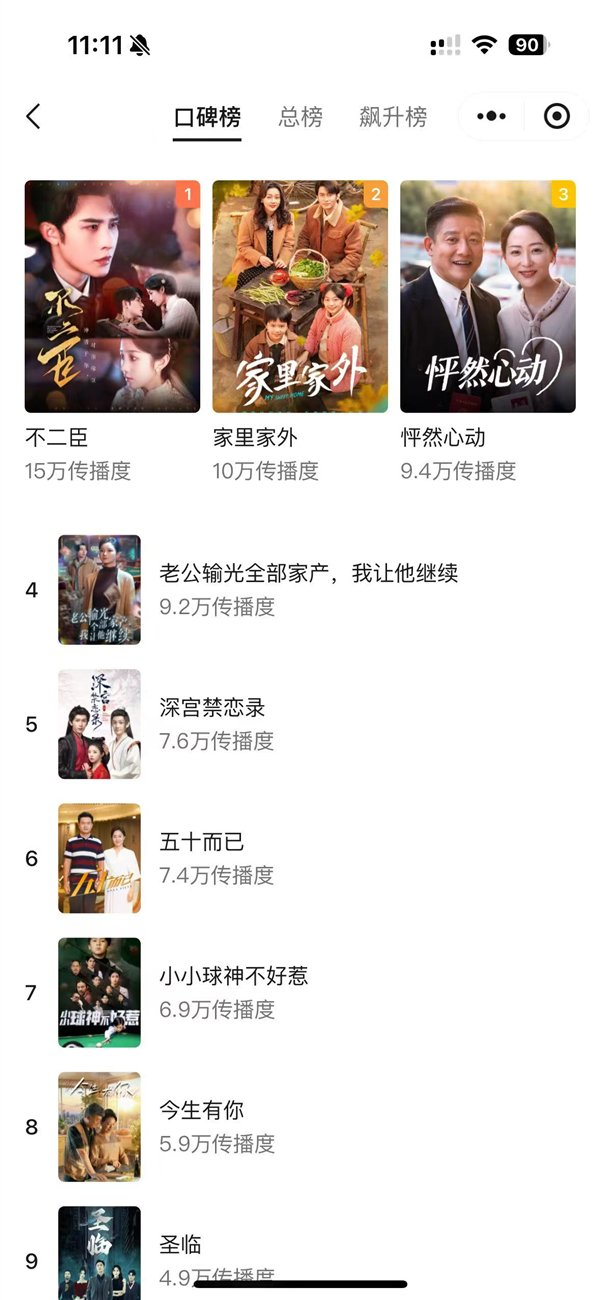The image size is (600, 1300).
Task: Go back using the arrow icon
Action: 33,116
